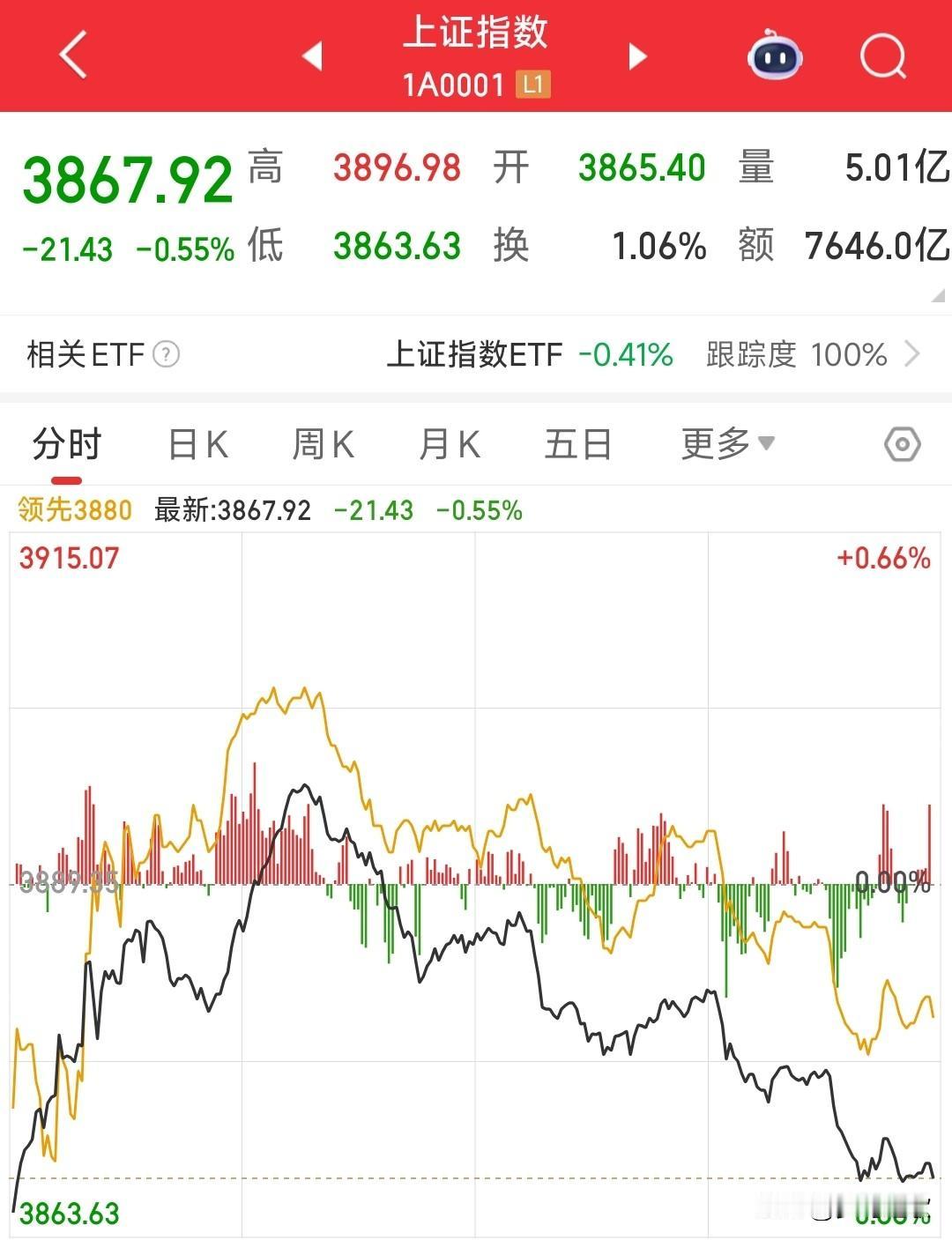Open the AI assistant robot icon

tap(771, 56)
